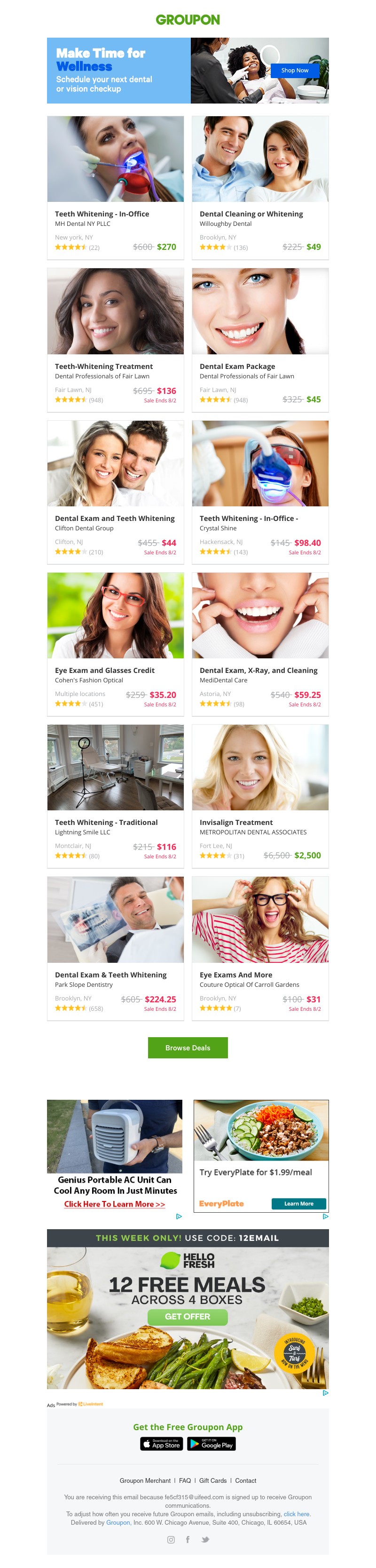This screenshot has height=1568, width=376.
Task: Tap Learn More on EveryPlate ad
Action: click(x=298, y=1203)
